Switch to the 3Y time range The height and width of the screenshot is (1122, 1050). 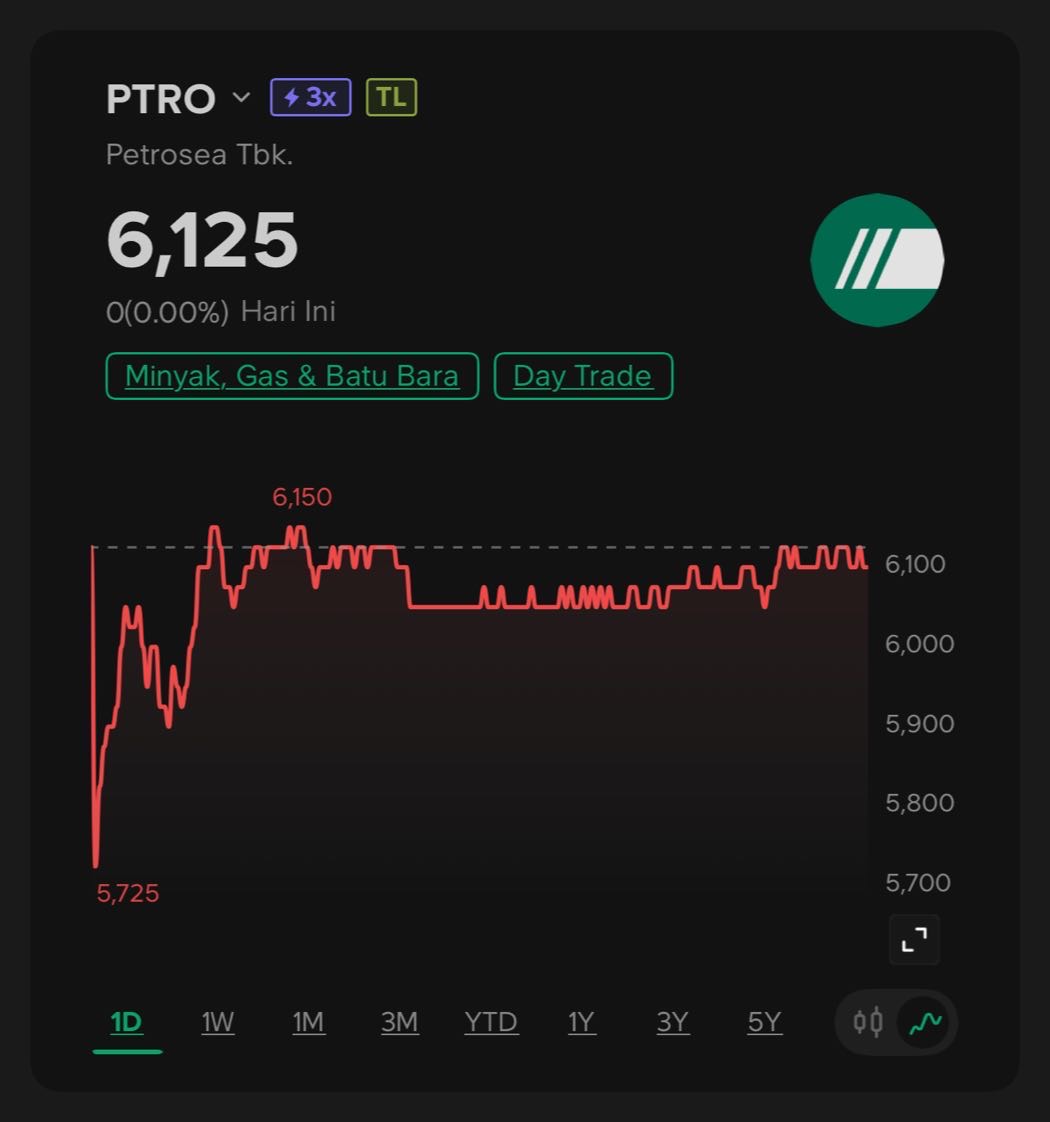coord(673,1022)
